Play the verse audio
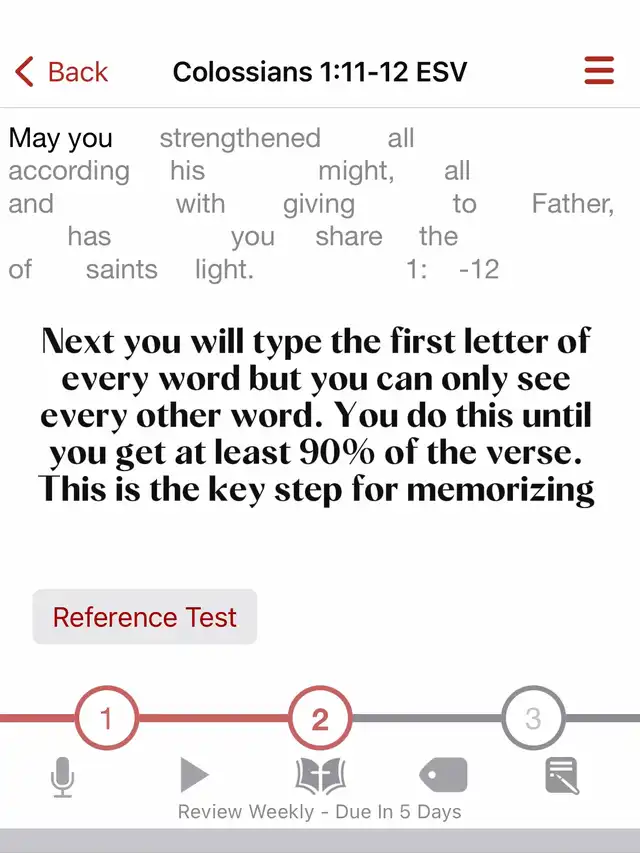 pyautogui.click(x=194, y=775)
